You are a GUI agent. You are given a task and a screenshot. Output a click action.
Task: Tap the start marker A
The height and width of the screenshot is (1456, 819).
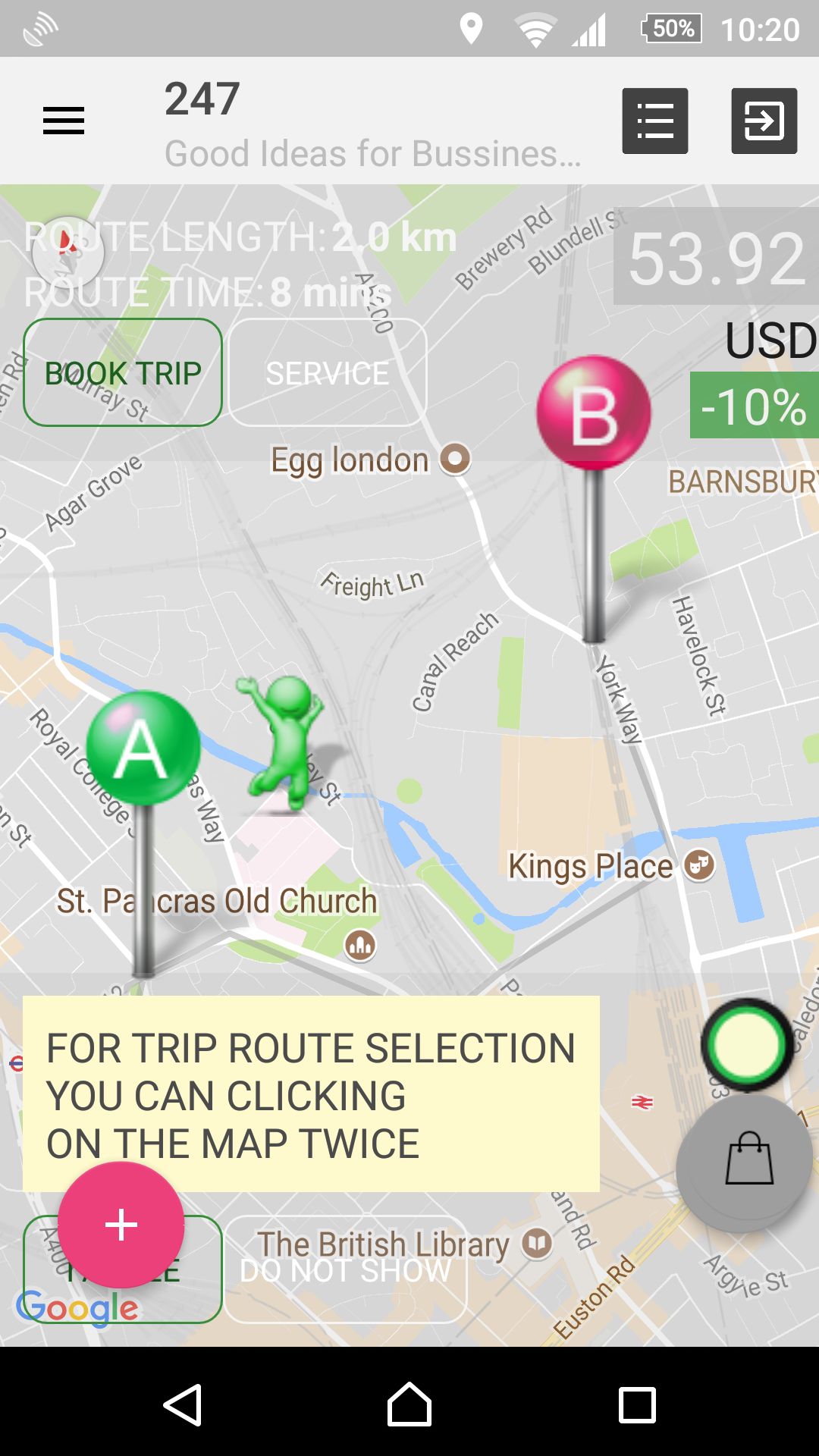coord(143,748)
